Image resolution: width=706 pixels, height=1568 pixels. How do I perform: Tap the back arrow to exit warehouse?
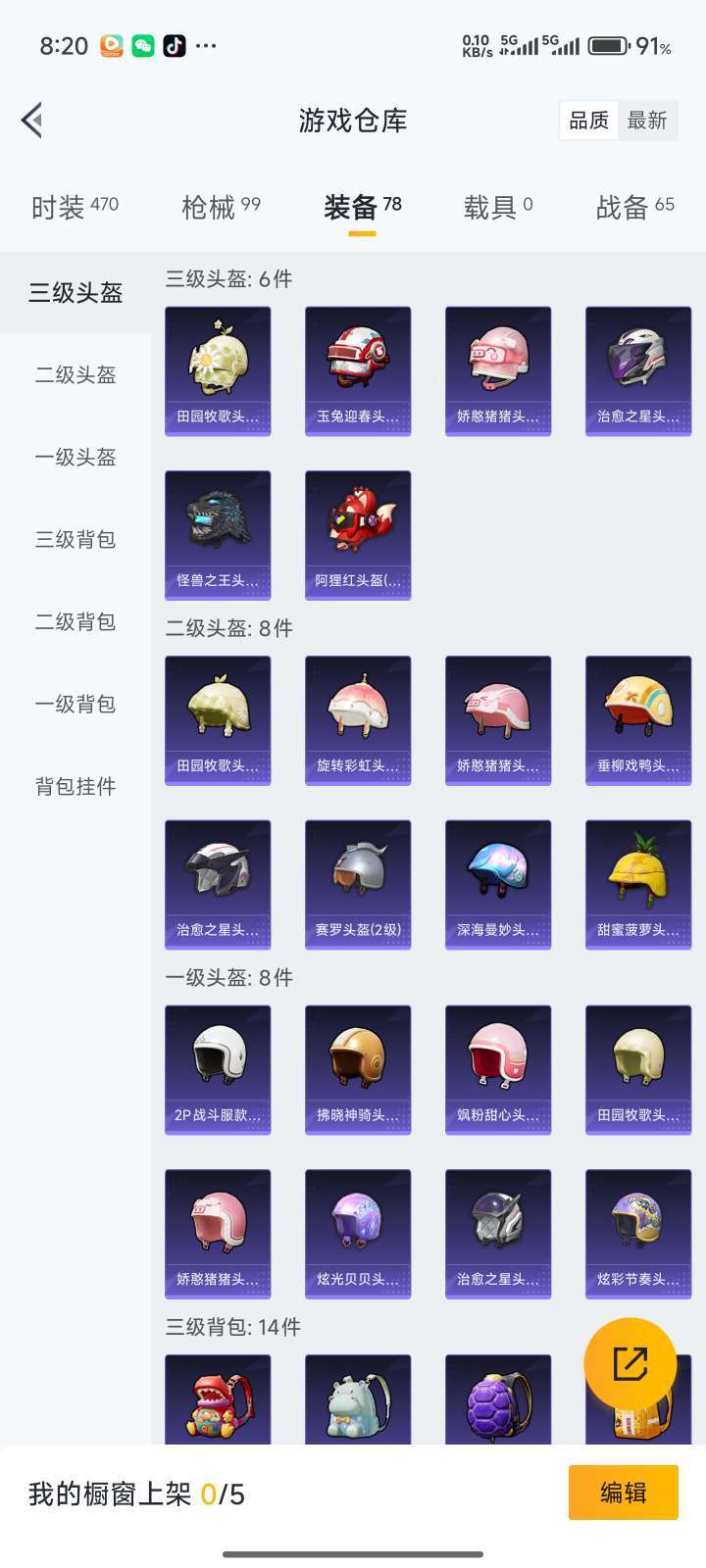click(x=32, y=120)
